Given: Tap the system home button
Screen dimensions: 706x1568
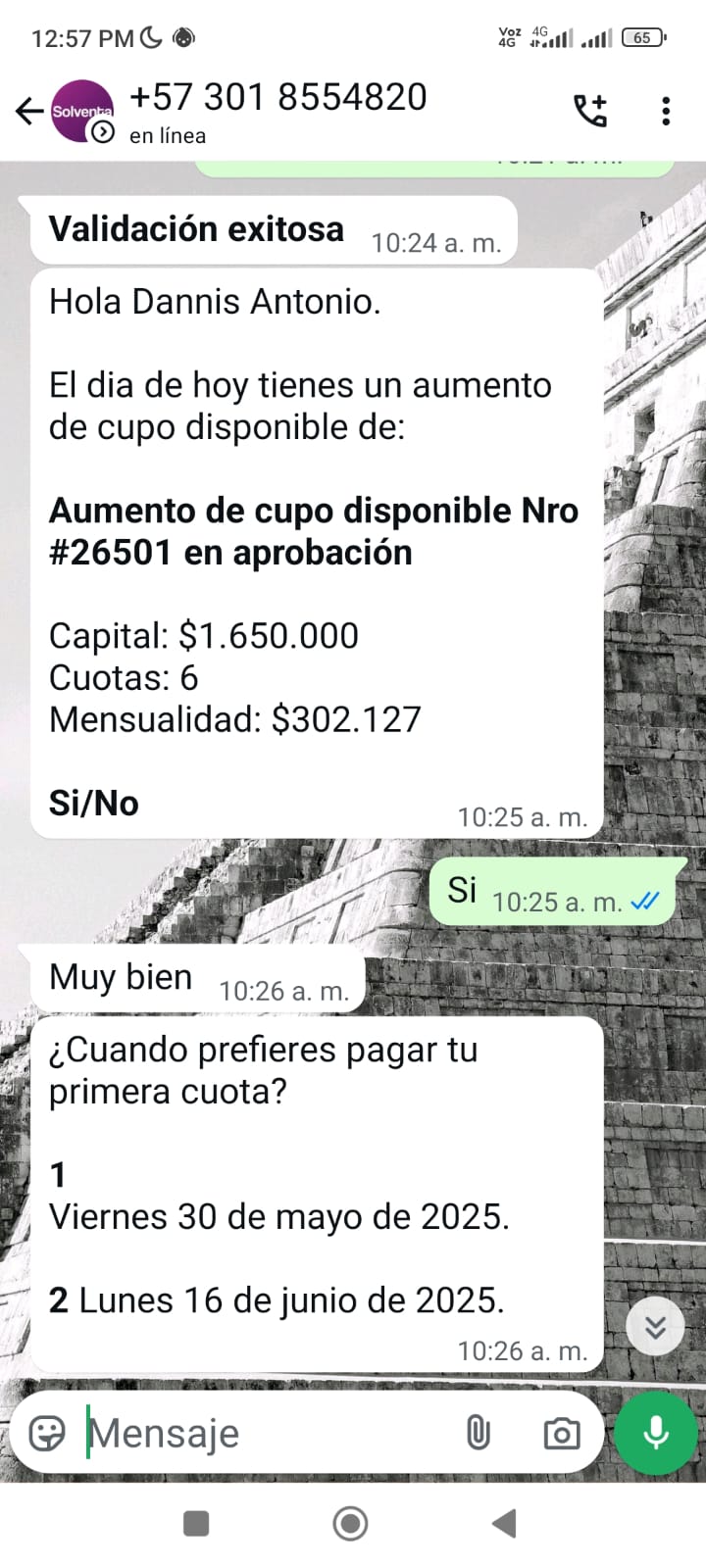Looking at the screenshot, I should point(351,1523).
